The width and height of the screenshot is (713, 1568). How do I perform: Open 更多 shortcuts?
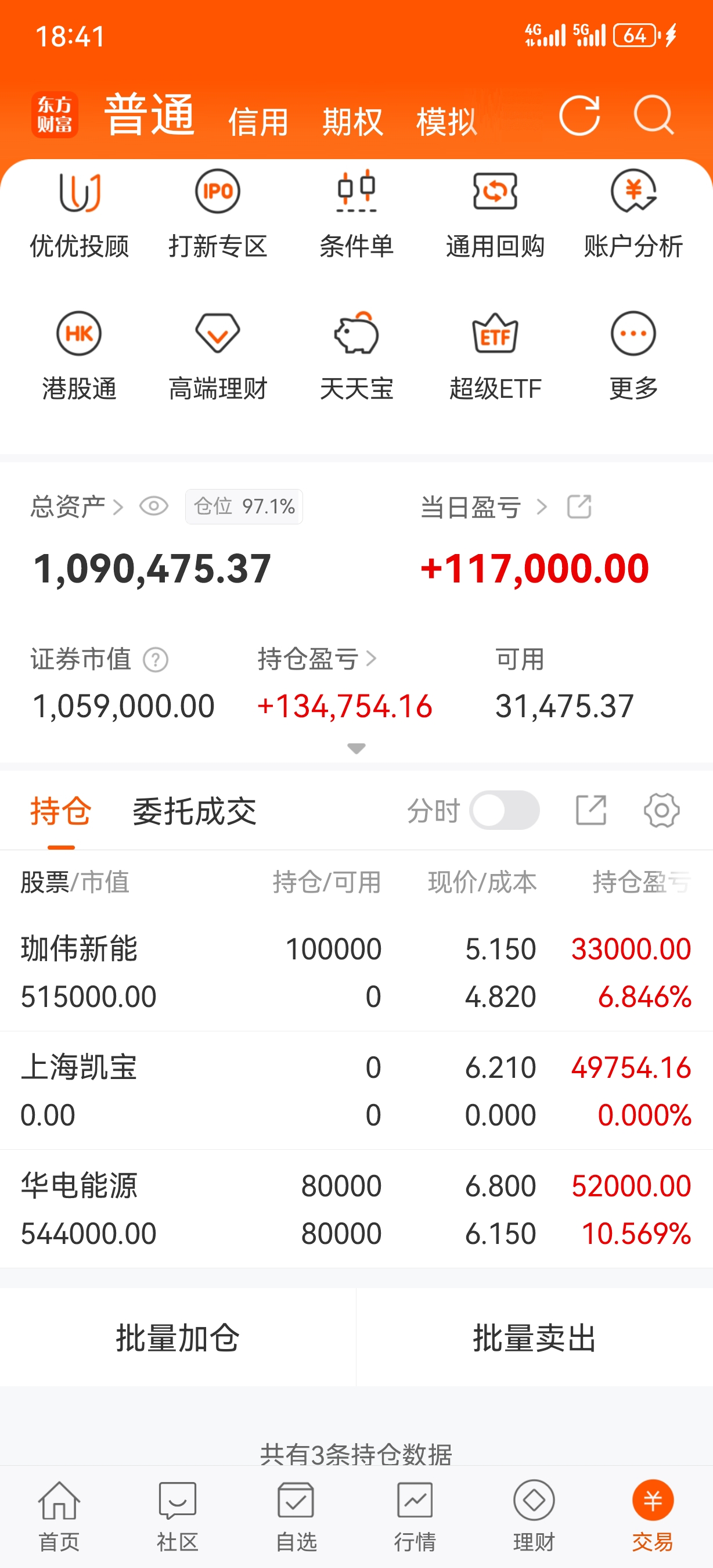(633, 357)
